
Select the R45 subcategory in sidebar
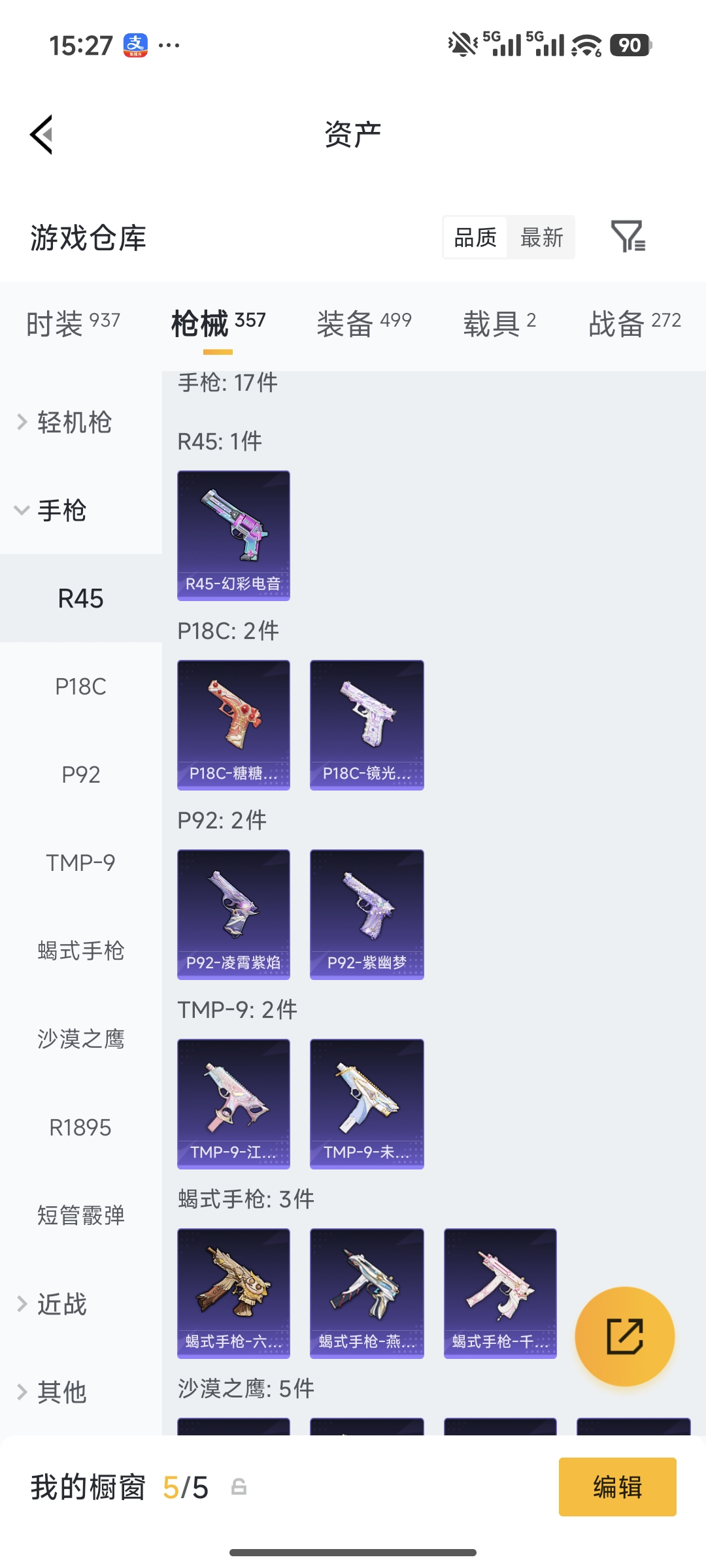coord(80,598)
